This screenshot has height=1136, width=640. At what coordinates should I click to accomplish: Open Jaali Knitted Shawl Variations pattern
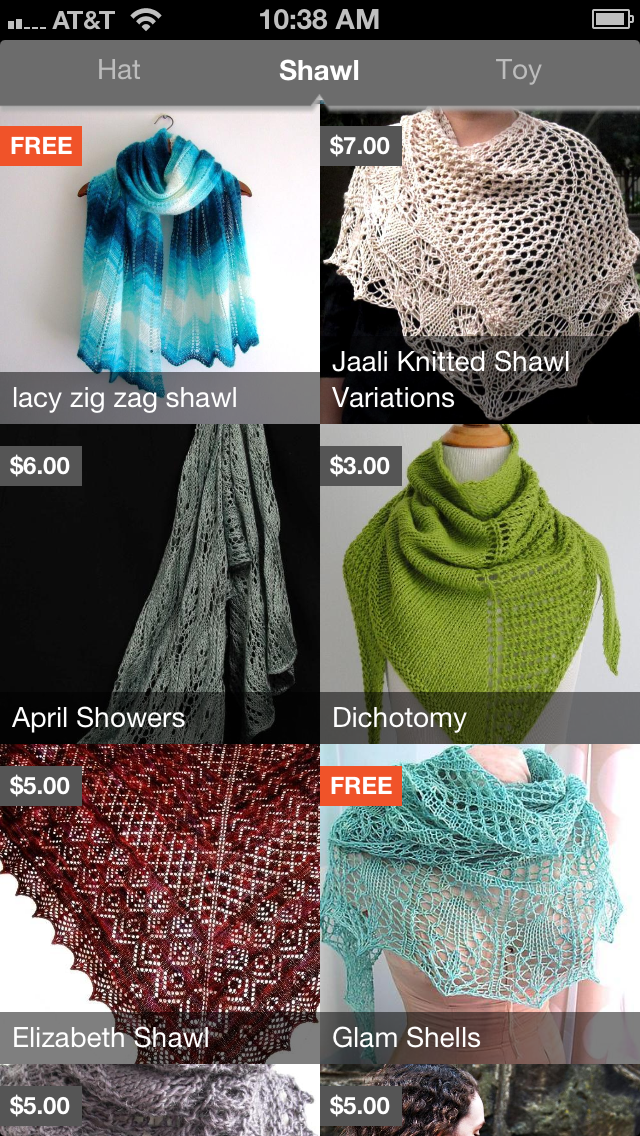[480, 264]
